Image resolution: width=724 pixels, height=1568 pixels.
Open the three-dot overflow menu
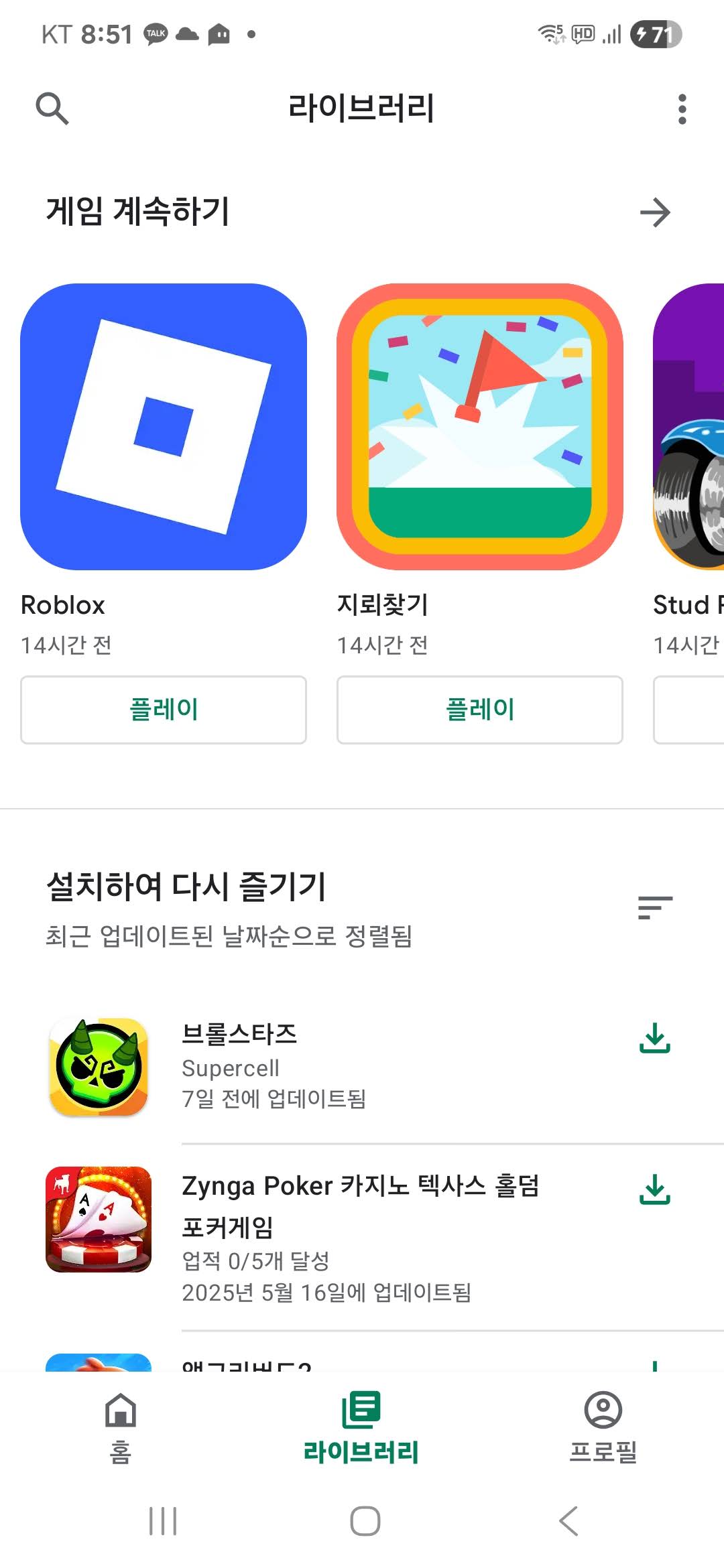point(681,109)
